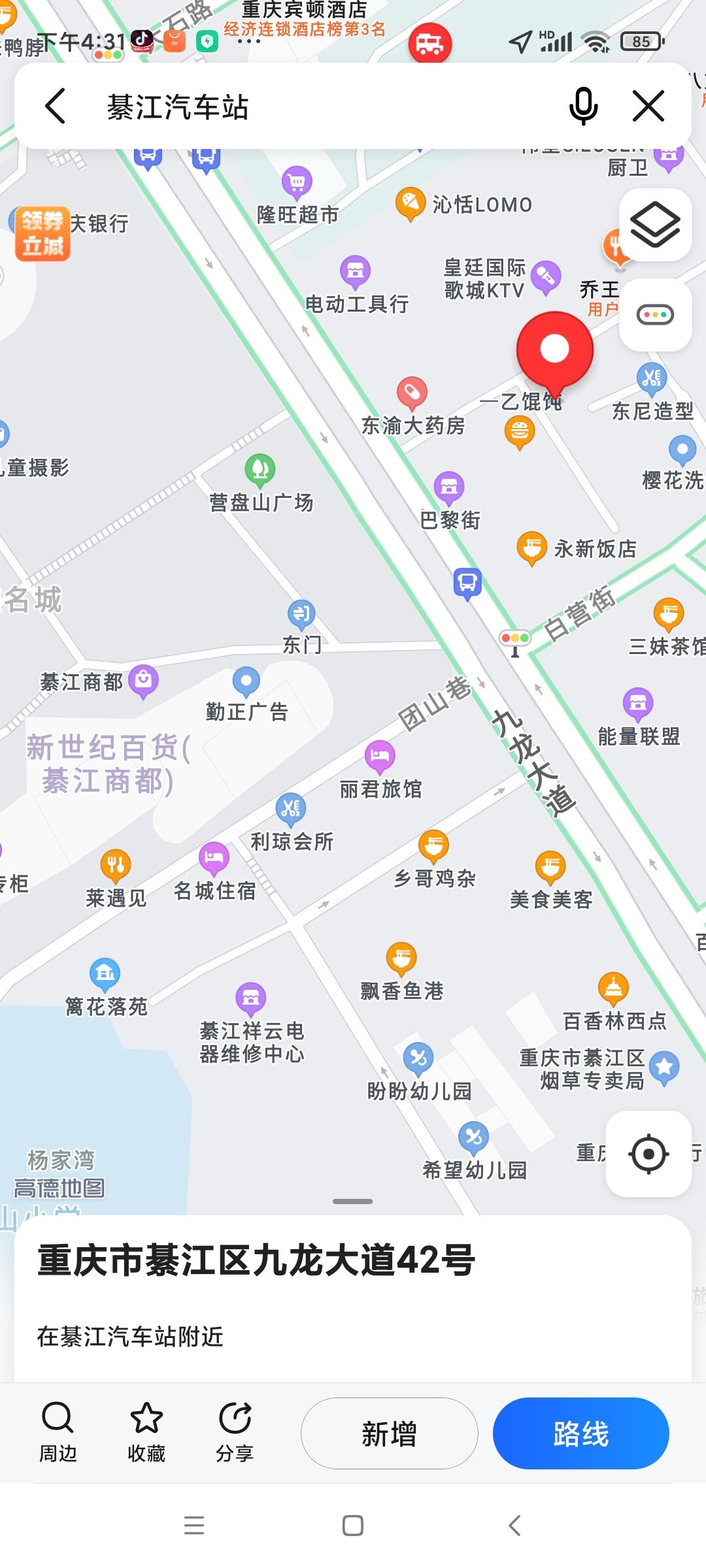Activate voice search microphone
Viewport: 706px width, 1568px height.
click(x=583, y=106)
